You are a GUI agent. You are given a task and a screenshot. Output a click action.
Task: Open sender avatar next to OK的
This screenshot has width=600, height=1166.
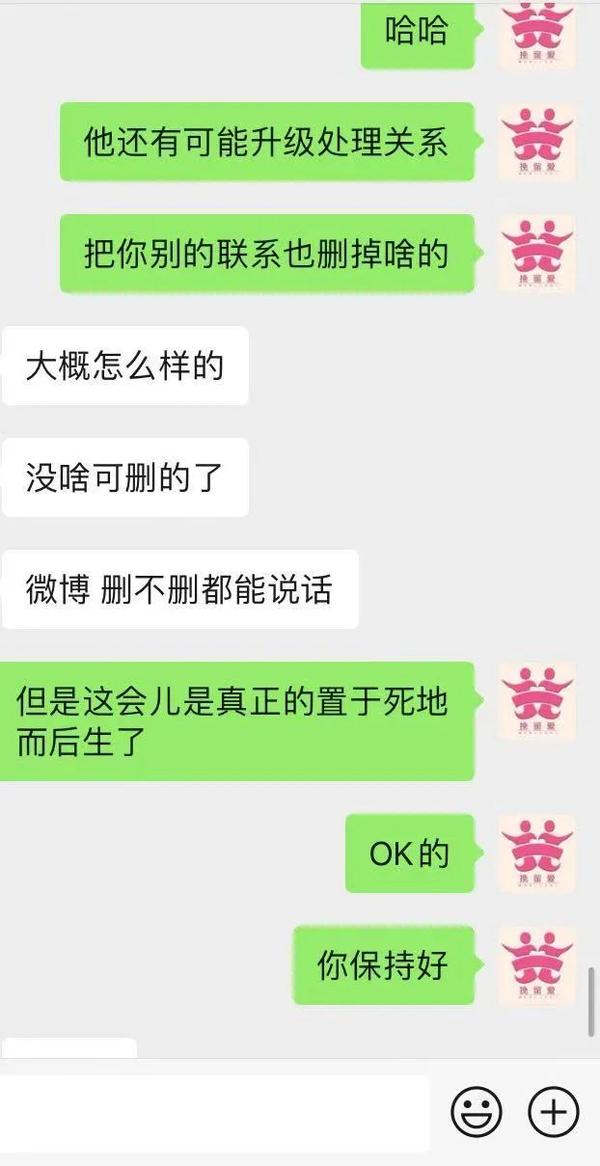[537, 853]
